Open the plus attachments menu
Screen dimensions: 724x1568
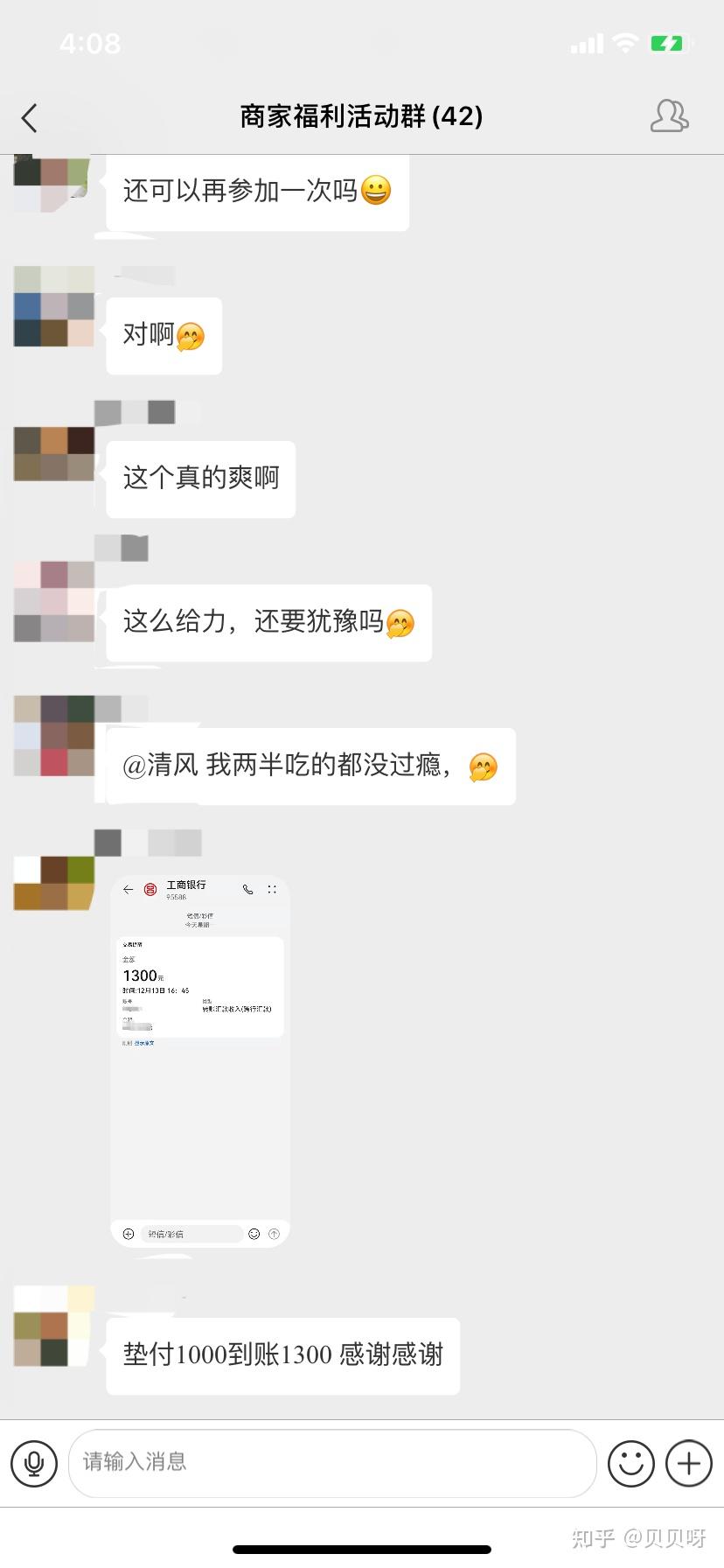click(x=689, y=1463)
